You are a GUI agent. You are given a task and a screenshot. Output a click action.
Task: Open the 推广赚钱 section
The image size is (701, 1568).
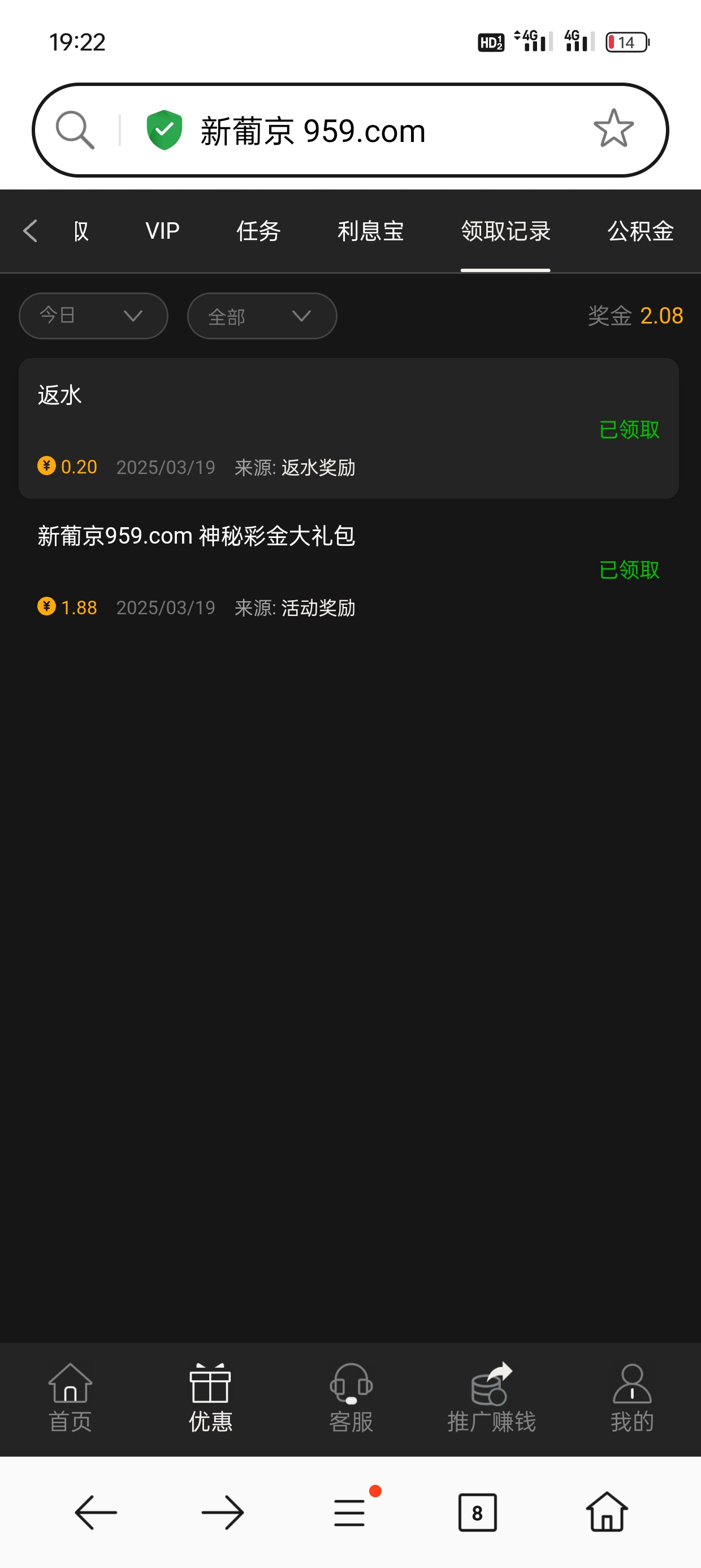491,1399
